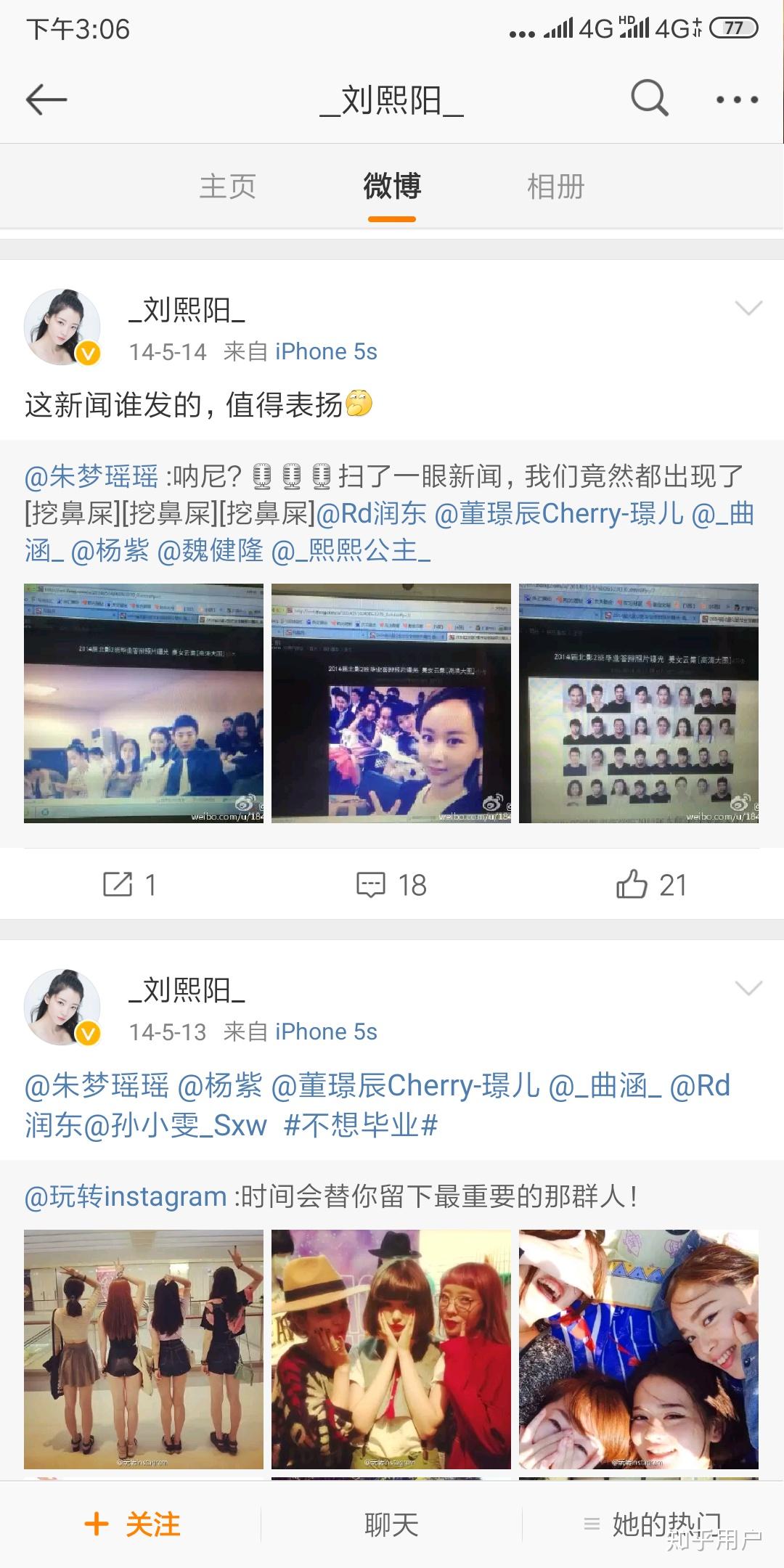
Task: Switch to the 相册 tab
Action: point(555,187)
